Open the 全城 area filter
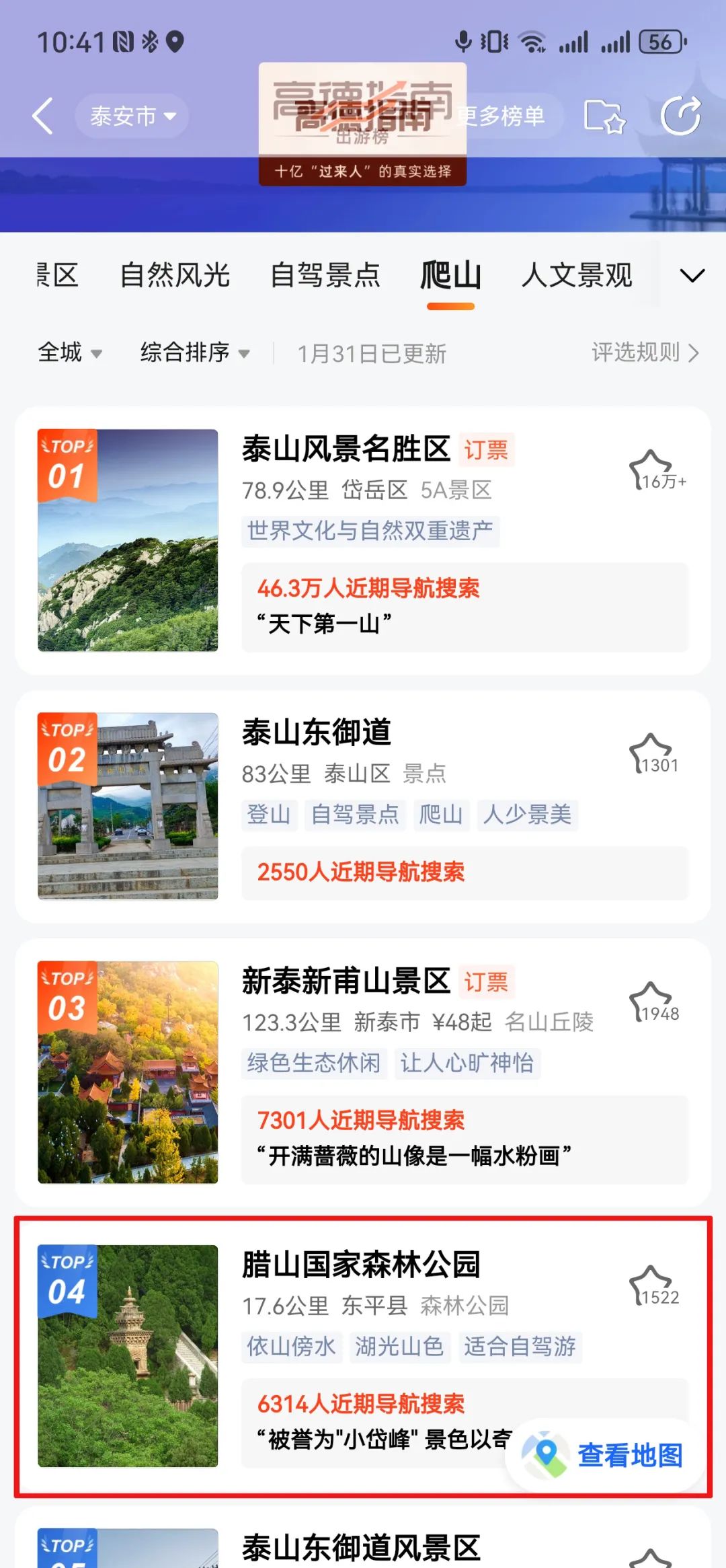The height and width of the screenshot is (1568, 726). [69, 352]
